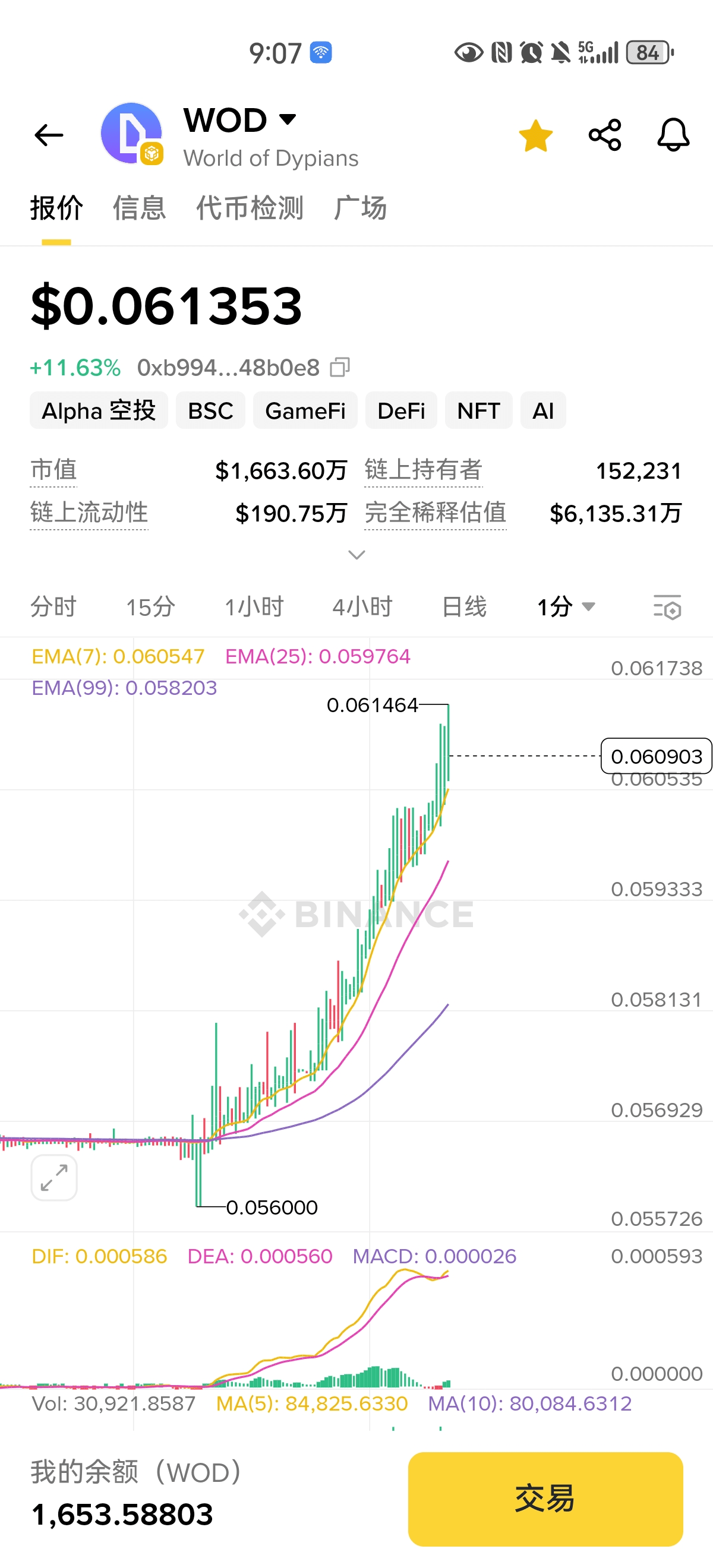Image resolution: width=713 pixels, height=1568 pixels.
Task: Remove WOD from favorites via star
Action: tap(536, 135)
